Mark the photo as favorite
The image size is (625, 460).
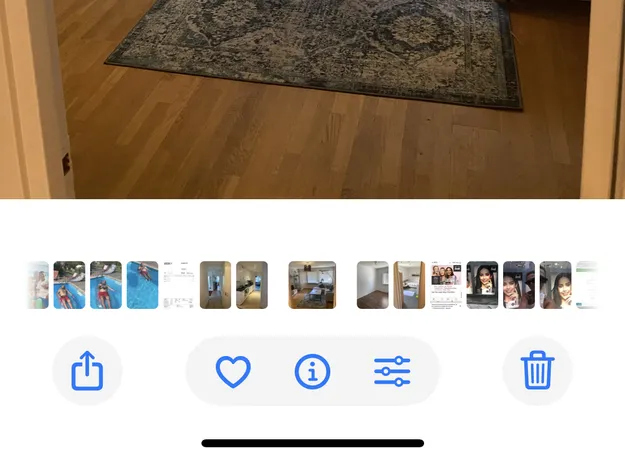[x=233, y=372]
